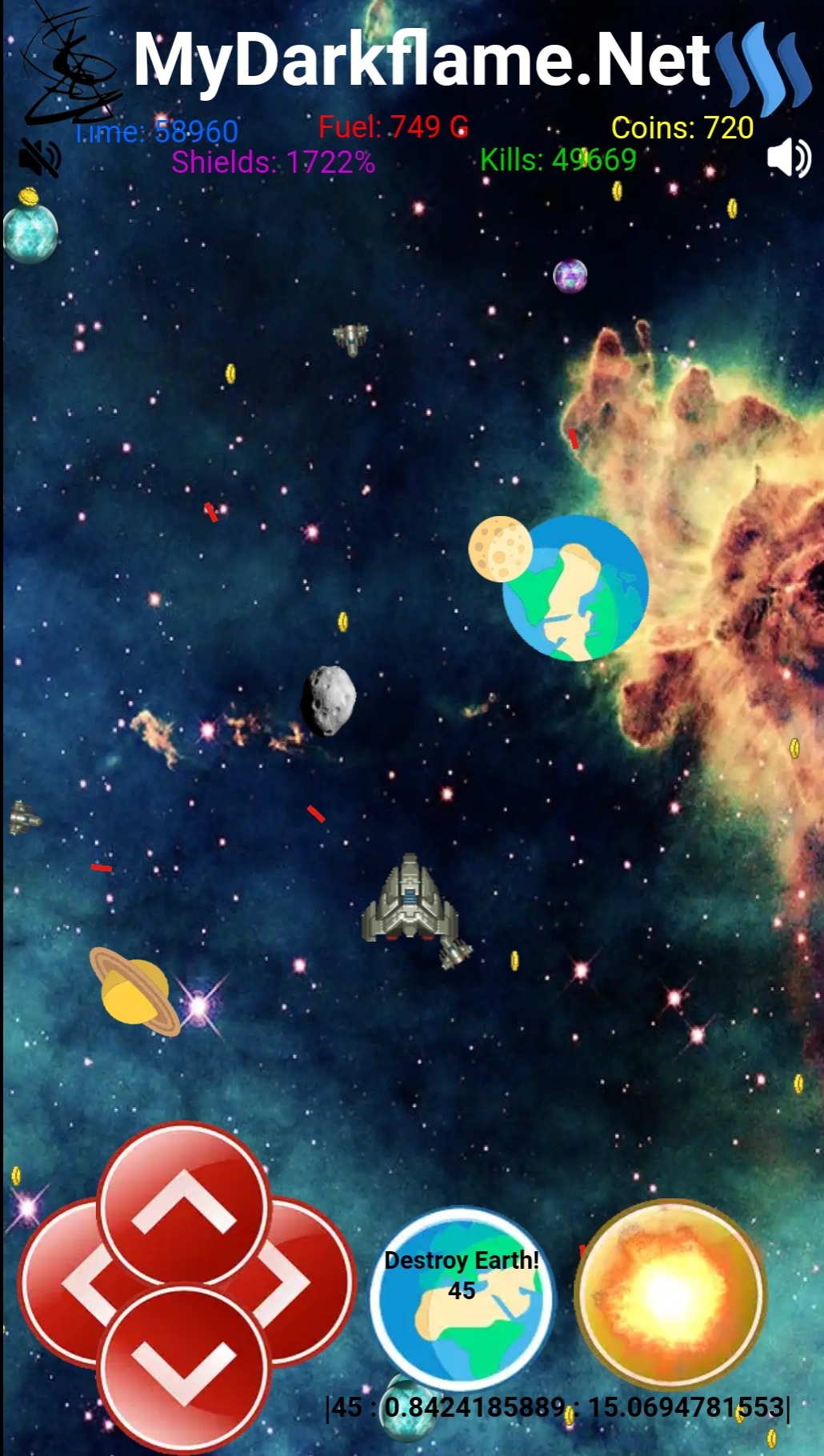Turn on sound with speaker icon
This screenshot has width=824, height=1456.
pyautogui.click(x=788, y=158)
